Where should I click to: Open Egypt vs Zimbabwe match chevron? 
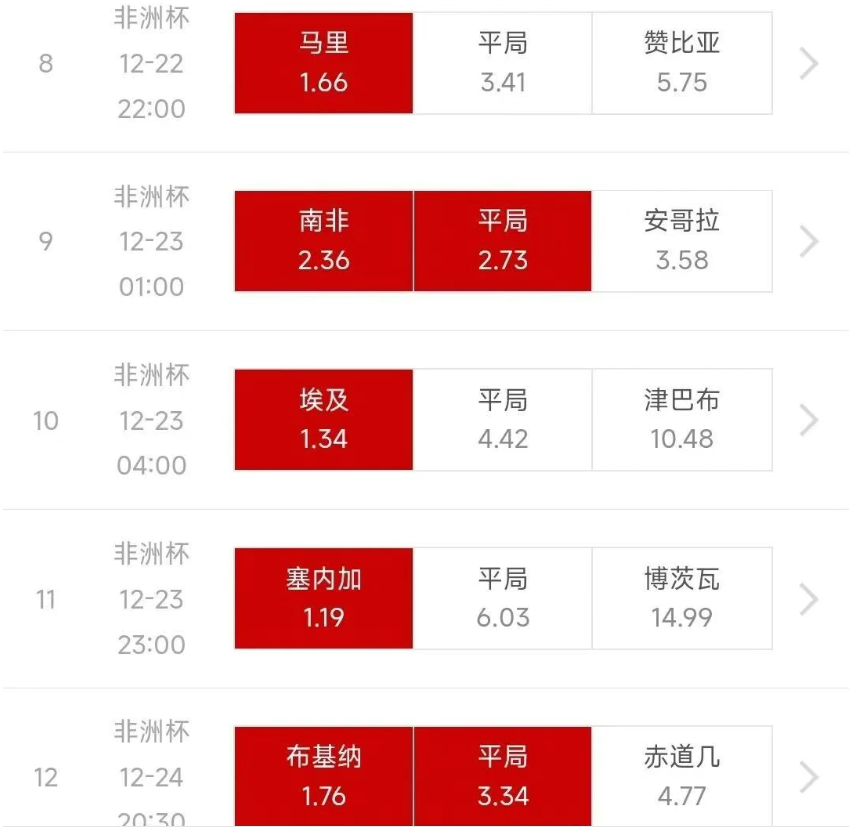(809, 420)
